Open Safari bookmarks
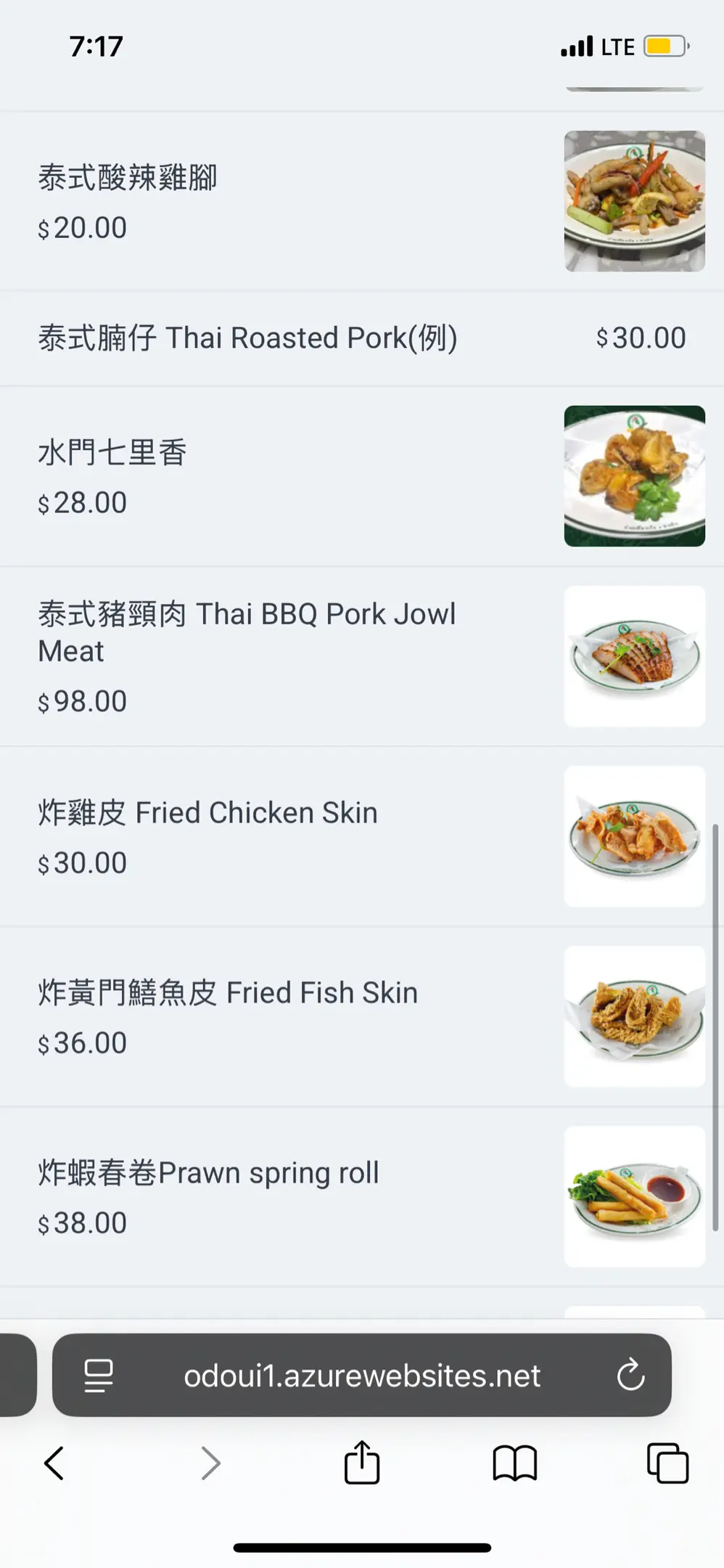724x1568 pixels. 514,1463
